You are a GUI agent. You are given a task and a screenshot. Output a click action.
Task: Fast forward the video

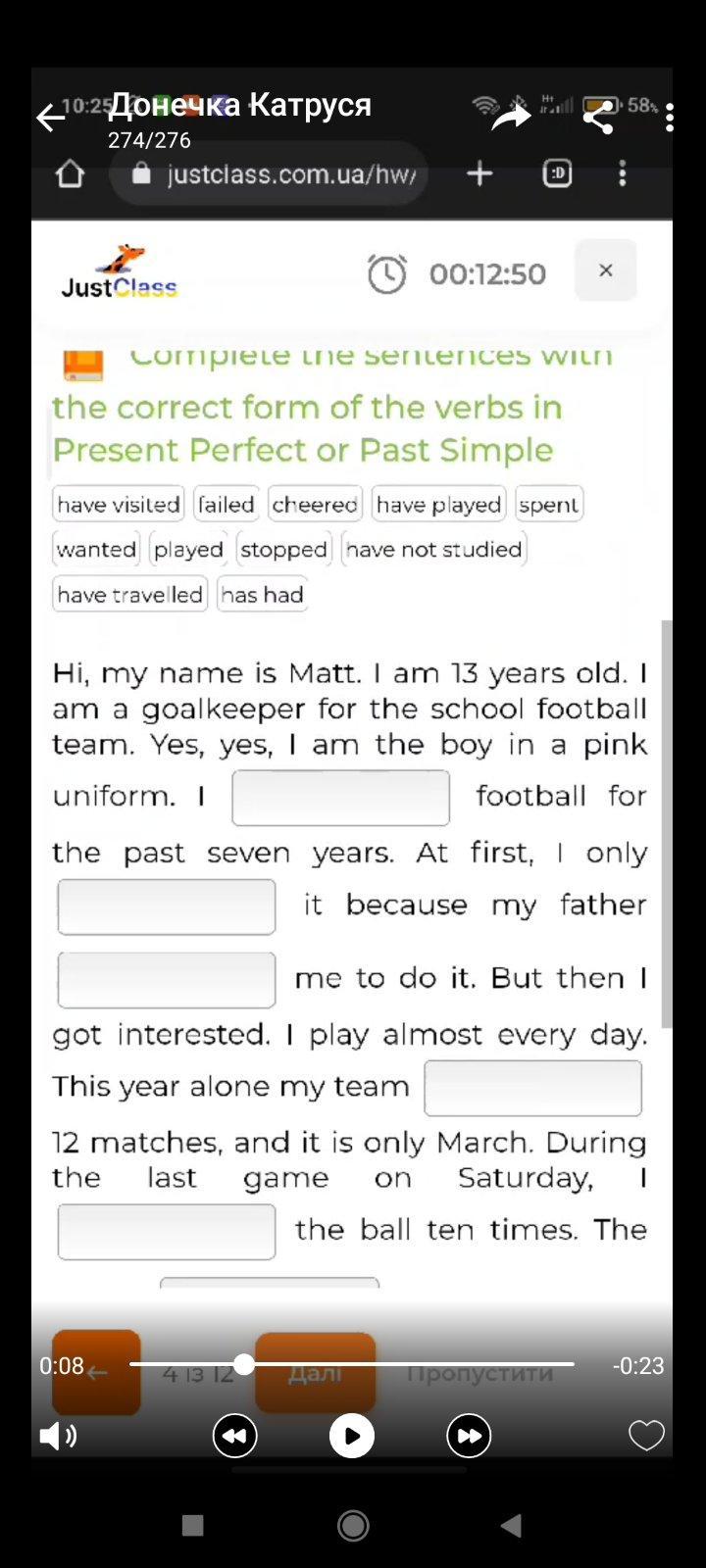pyautogui.click(x=469, y=1437)
